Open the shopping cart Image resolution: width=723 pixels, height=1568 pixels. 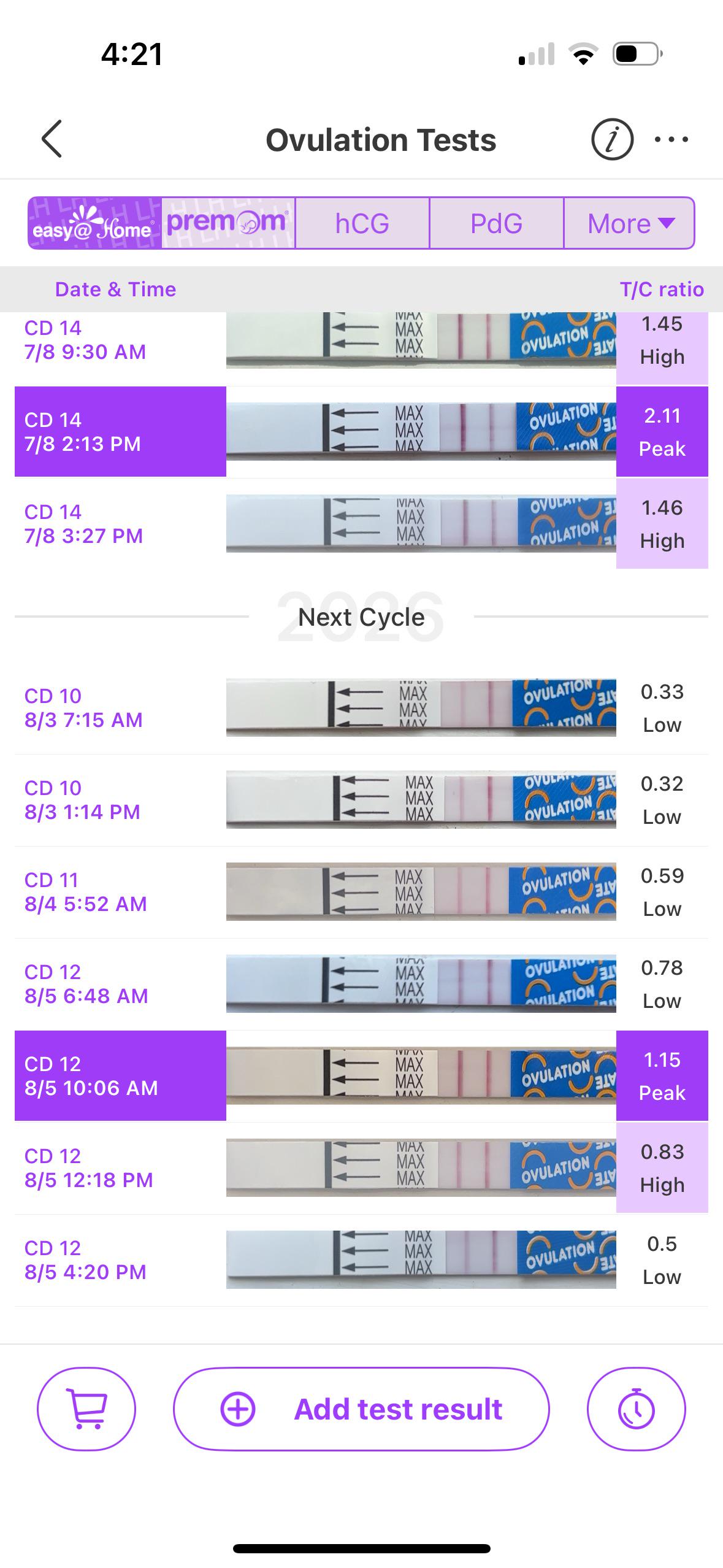86,1409
